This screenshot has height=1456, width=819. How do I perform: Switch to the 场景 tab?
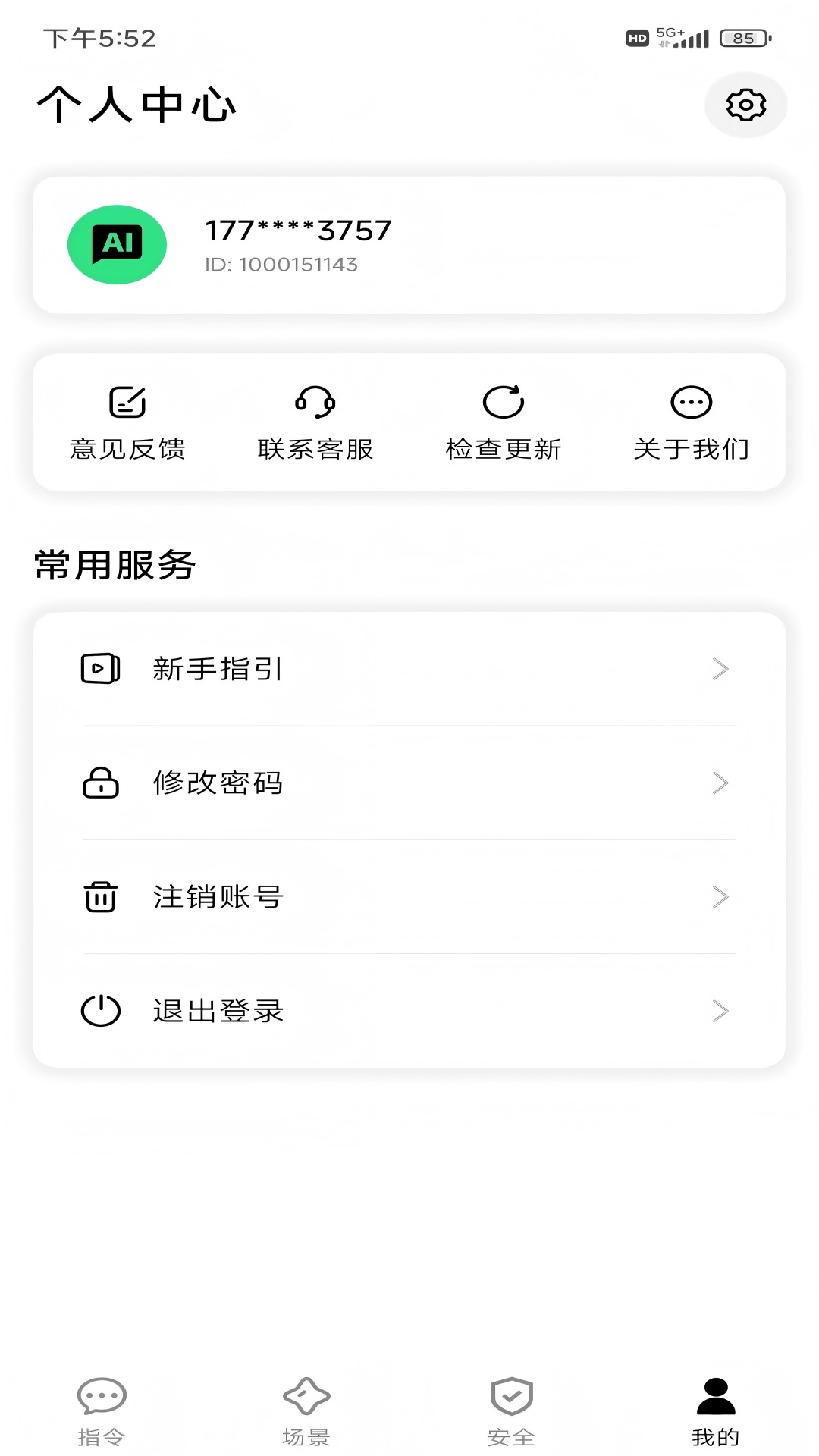point(306,1410)
